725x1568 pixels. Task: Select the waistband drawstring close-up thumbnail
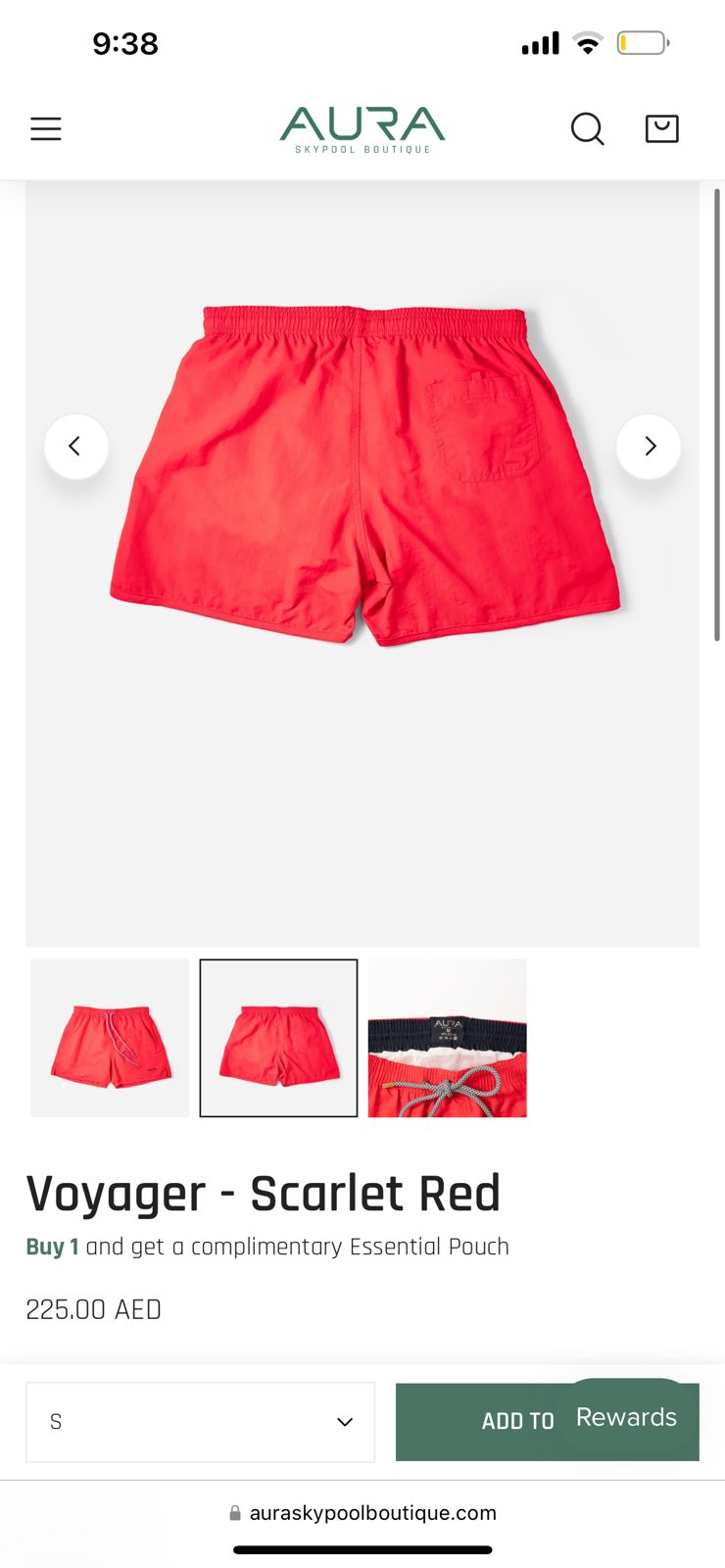click(447, 1038)
